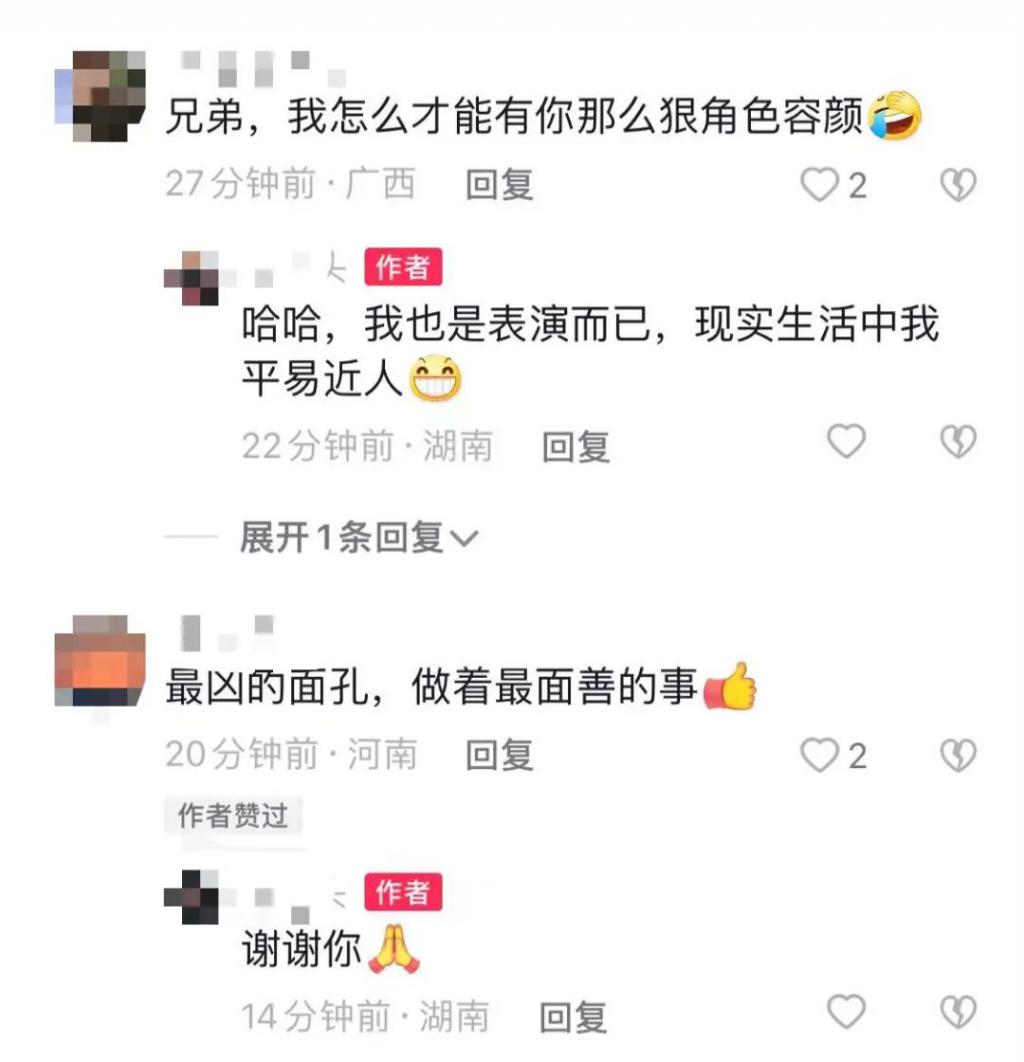
Task: Open the 河南 commenter's profile avatar
Action: 100,662
